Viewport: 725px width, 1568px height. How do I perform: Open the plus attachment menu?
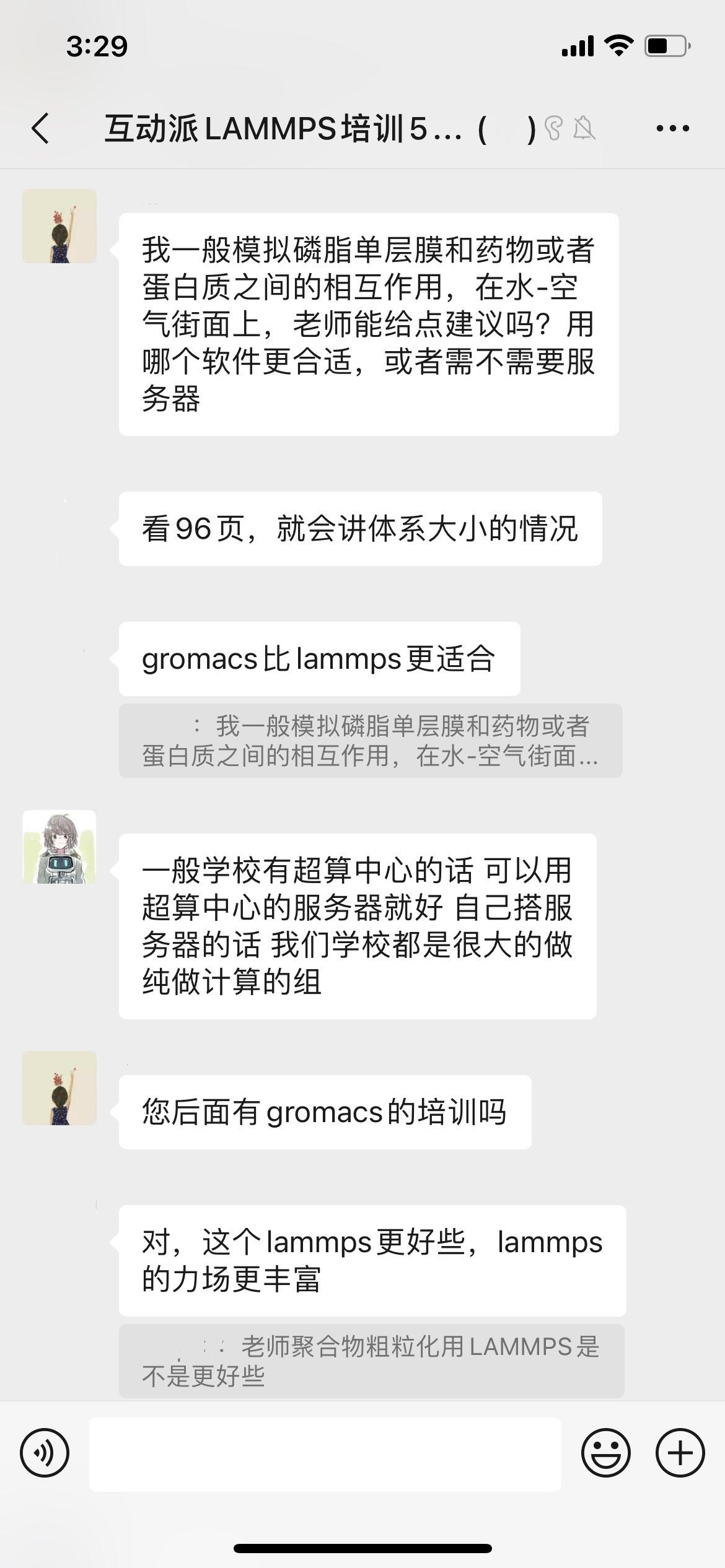coord(680,1453)
